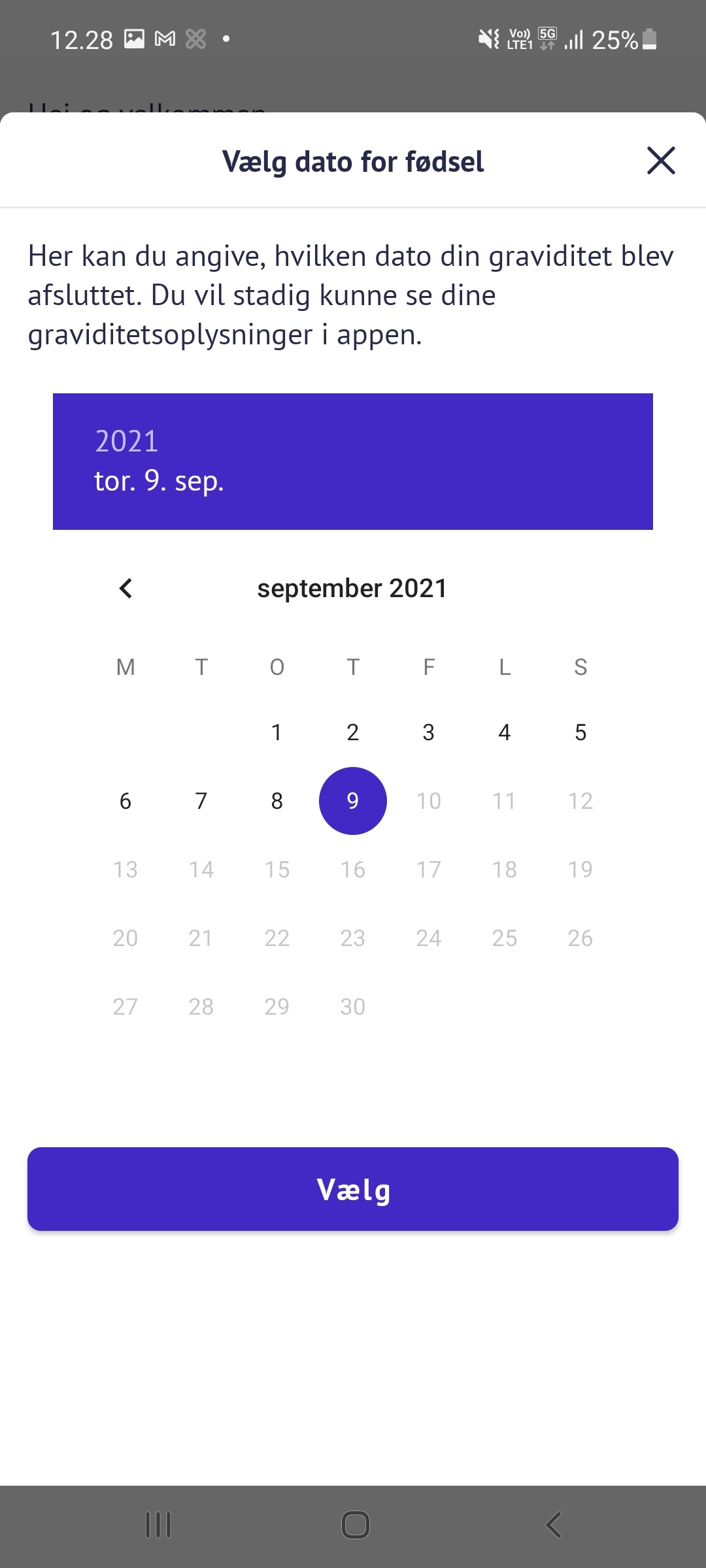Confirm date with the Vælg button
706x1568 pixels.
[x=353, y=1189]
